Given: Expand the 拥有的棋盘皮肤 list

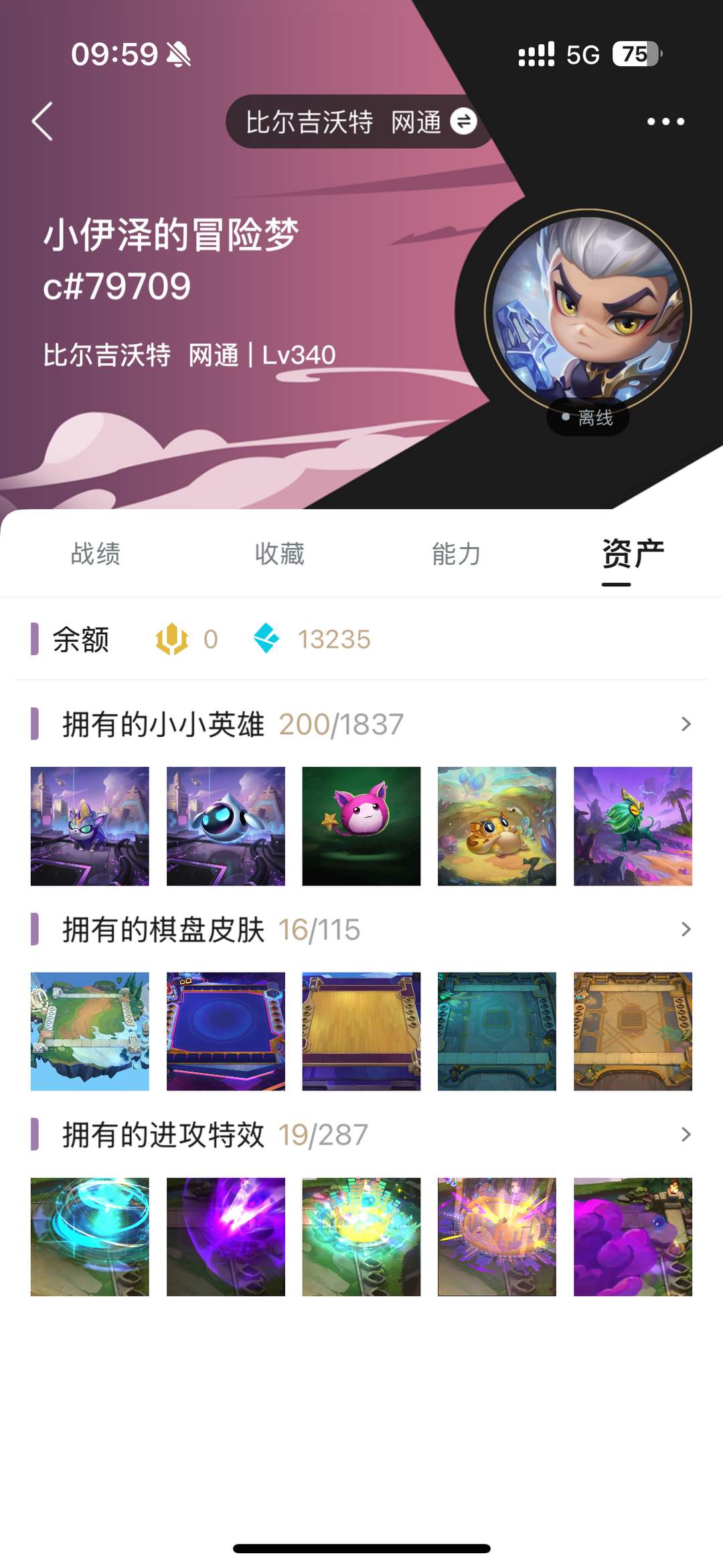Looking at the screenshot, I should 686,929.
